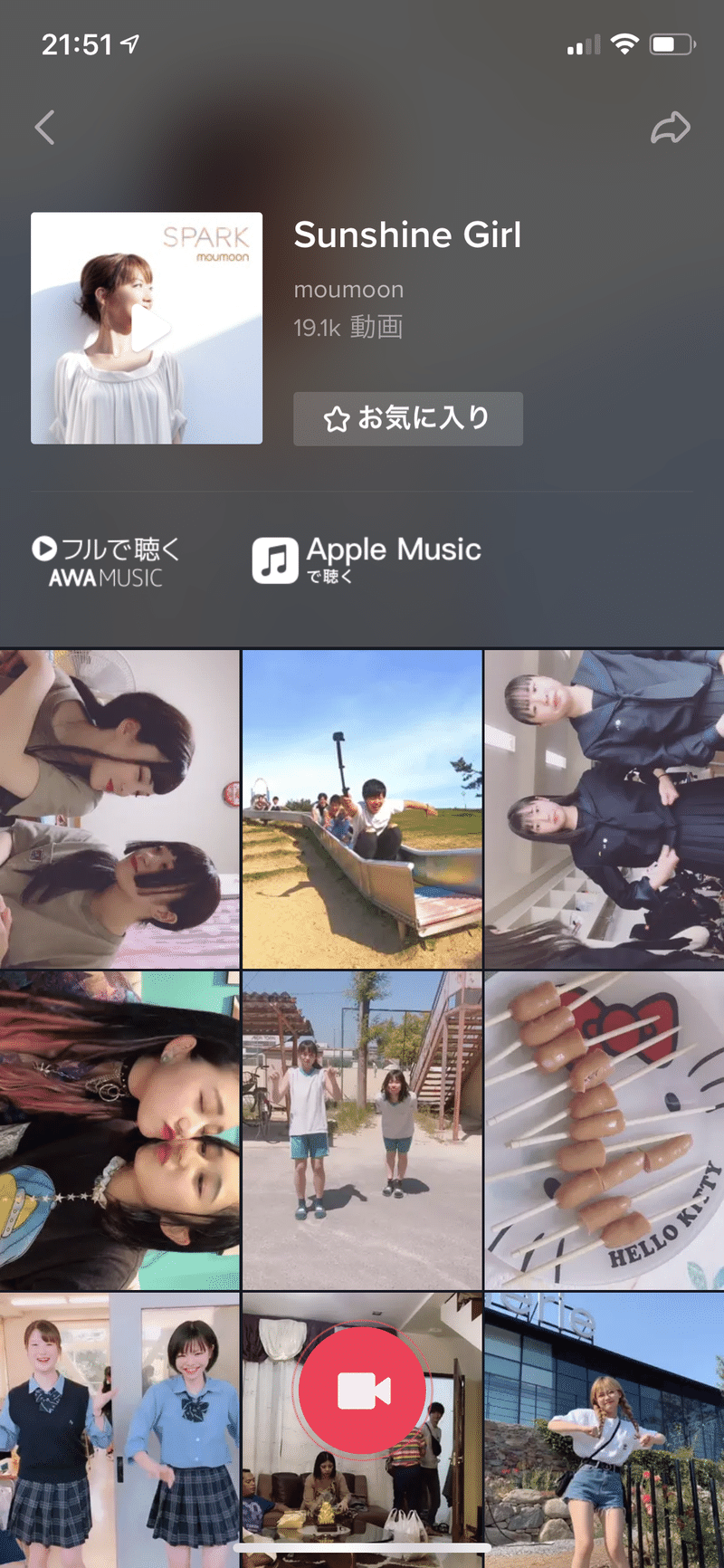Open the video of braided girl dancing outdoors
The height and width of the screenshot is (1568, 724).
tap(604, 1430)
